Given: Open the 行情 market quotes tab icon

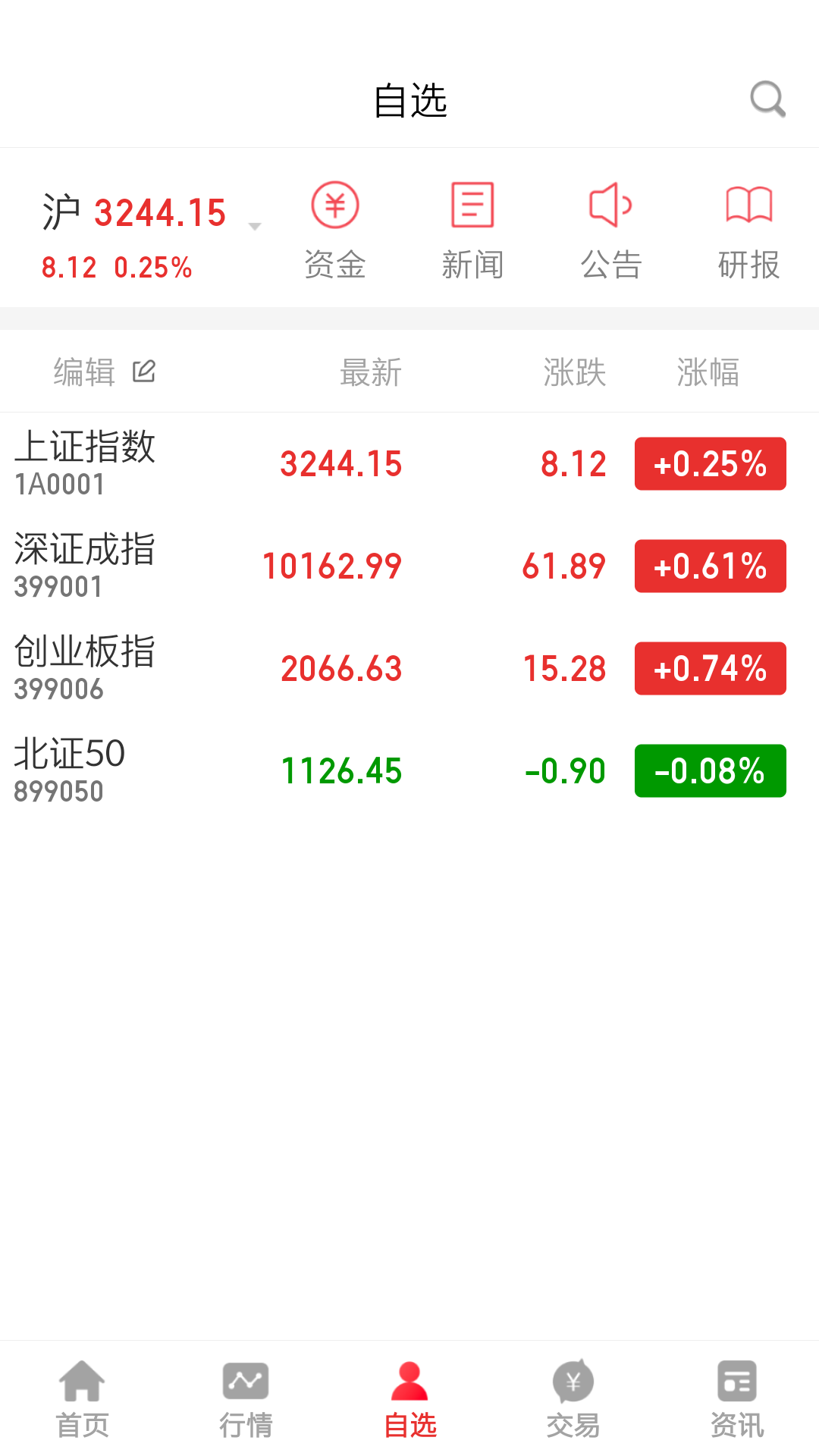Looking at the screenshot, I should (x=245, y=1398).
